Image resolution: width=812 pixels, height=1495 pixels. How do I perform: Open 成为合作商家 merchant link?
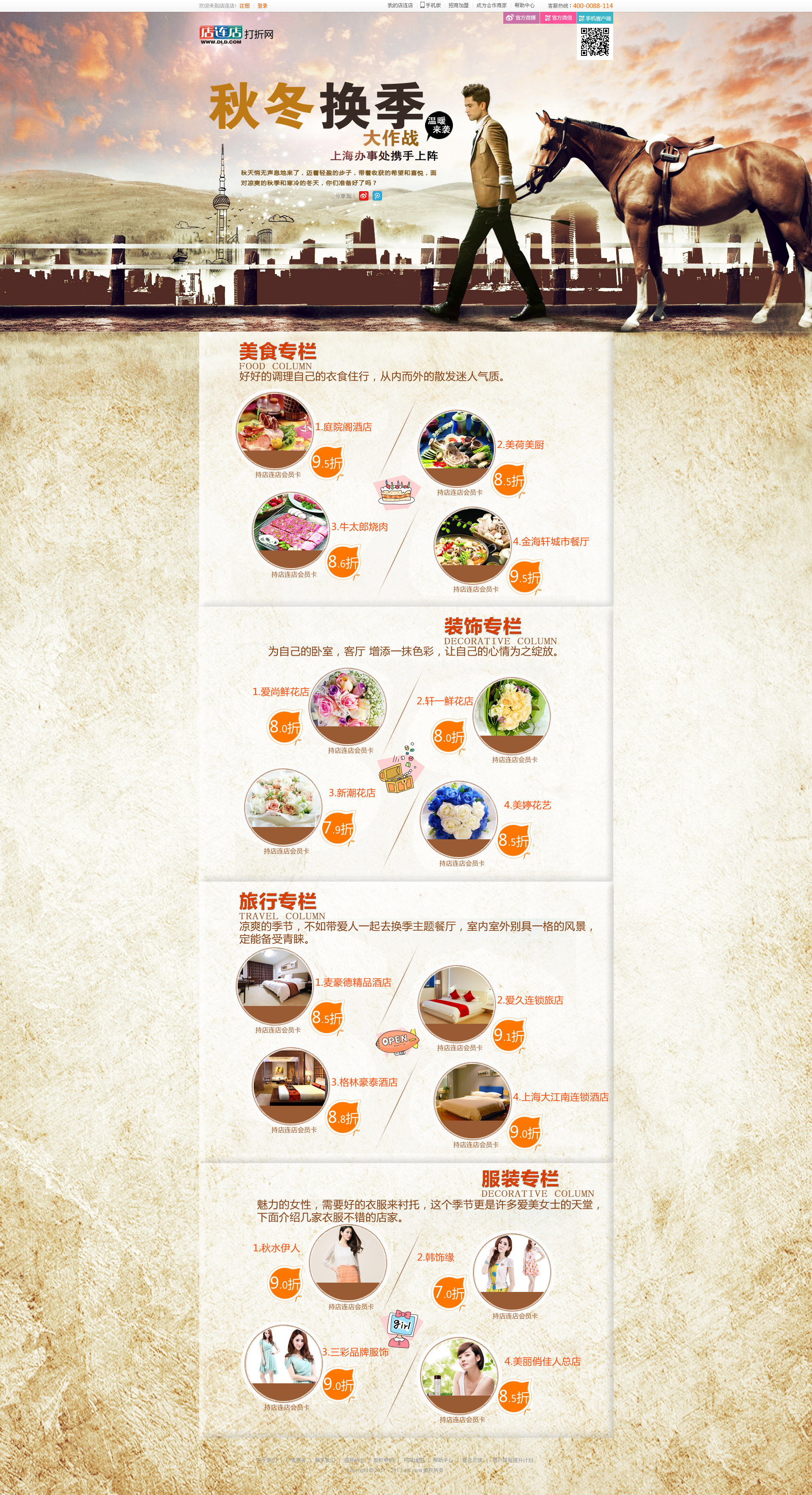click(491, 6)
